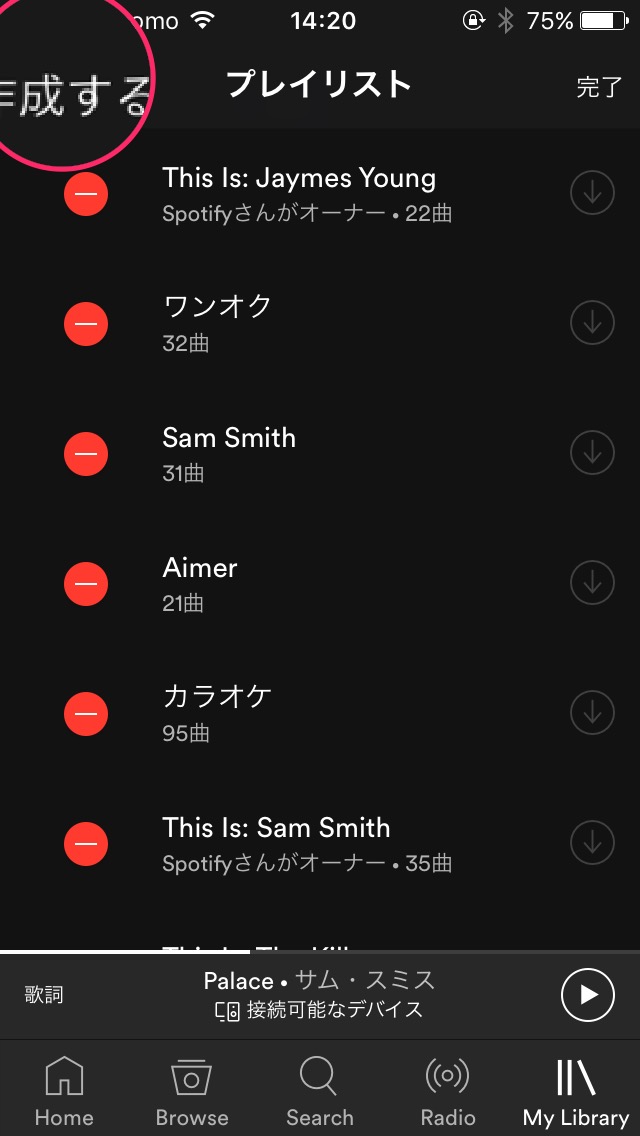Download the カラオケ playlist

[592, 713]
